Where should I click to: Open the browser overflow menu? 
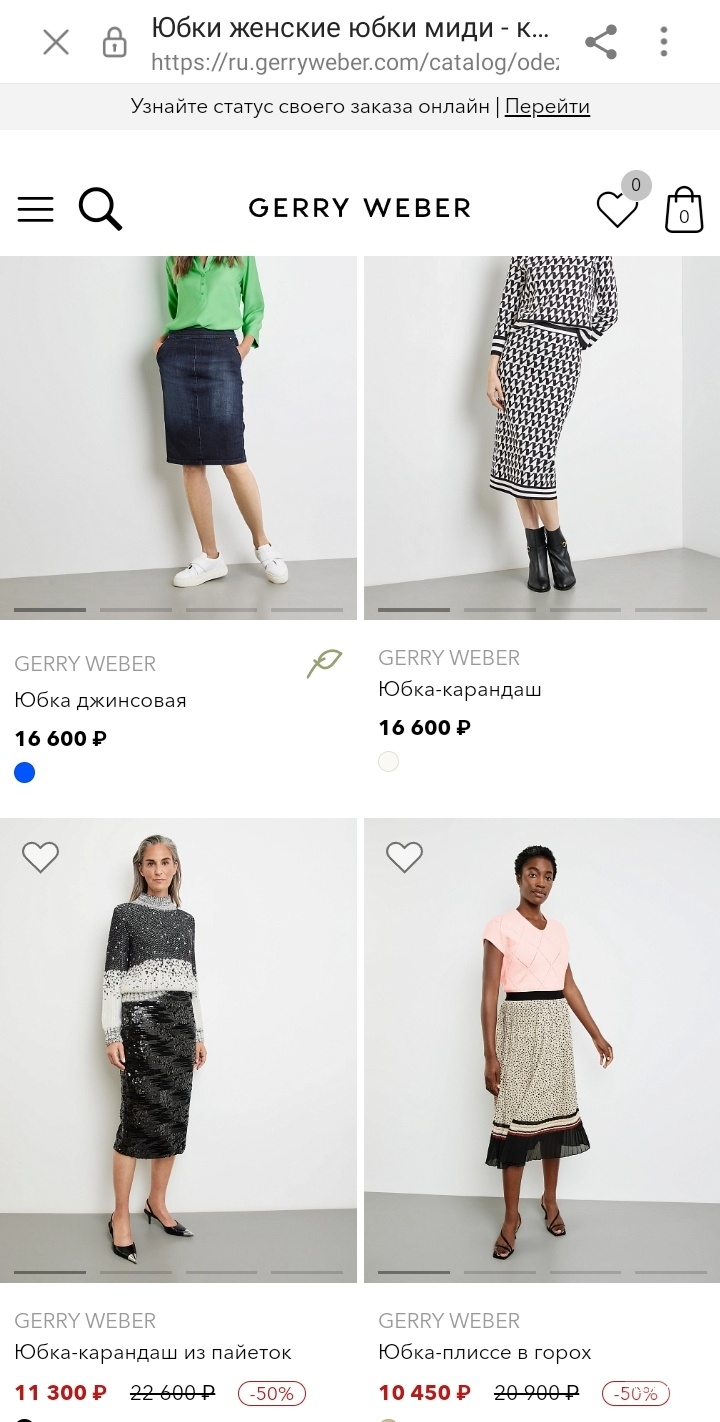tap(664, 42)
